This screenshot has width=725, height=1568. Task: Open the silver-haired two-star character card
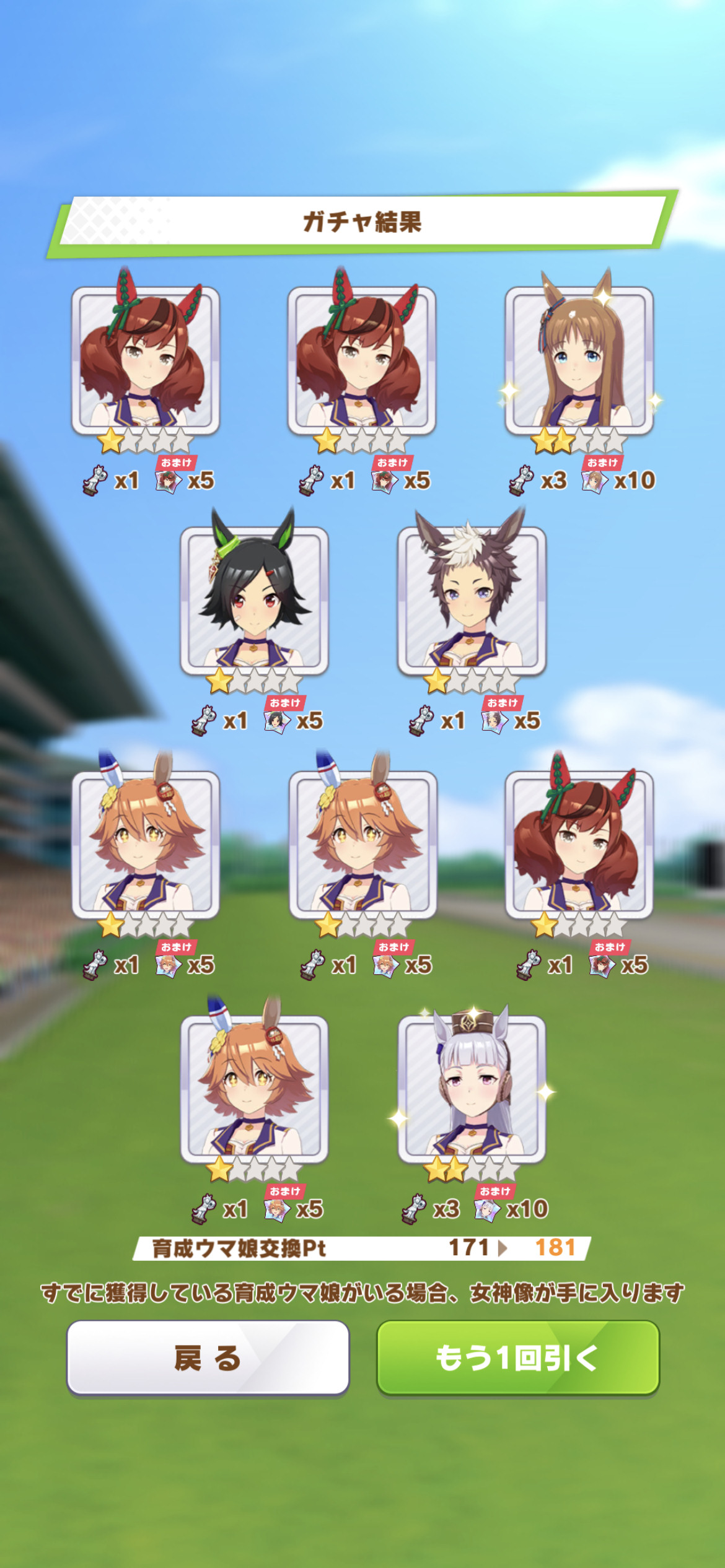[x=472, y=1090]
